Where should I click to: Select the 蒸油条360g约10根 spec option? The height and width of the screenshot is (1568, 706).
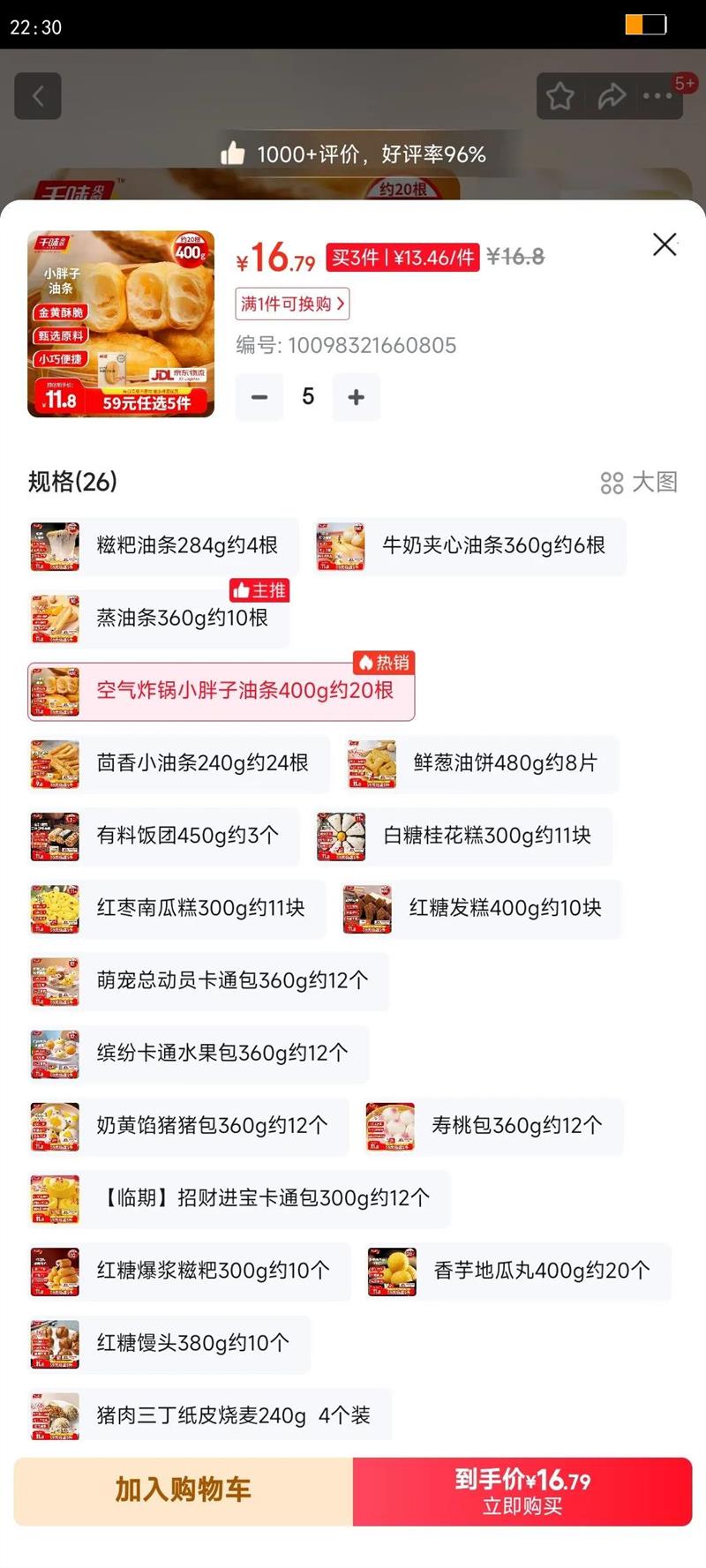point(159,619)
